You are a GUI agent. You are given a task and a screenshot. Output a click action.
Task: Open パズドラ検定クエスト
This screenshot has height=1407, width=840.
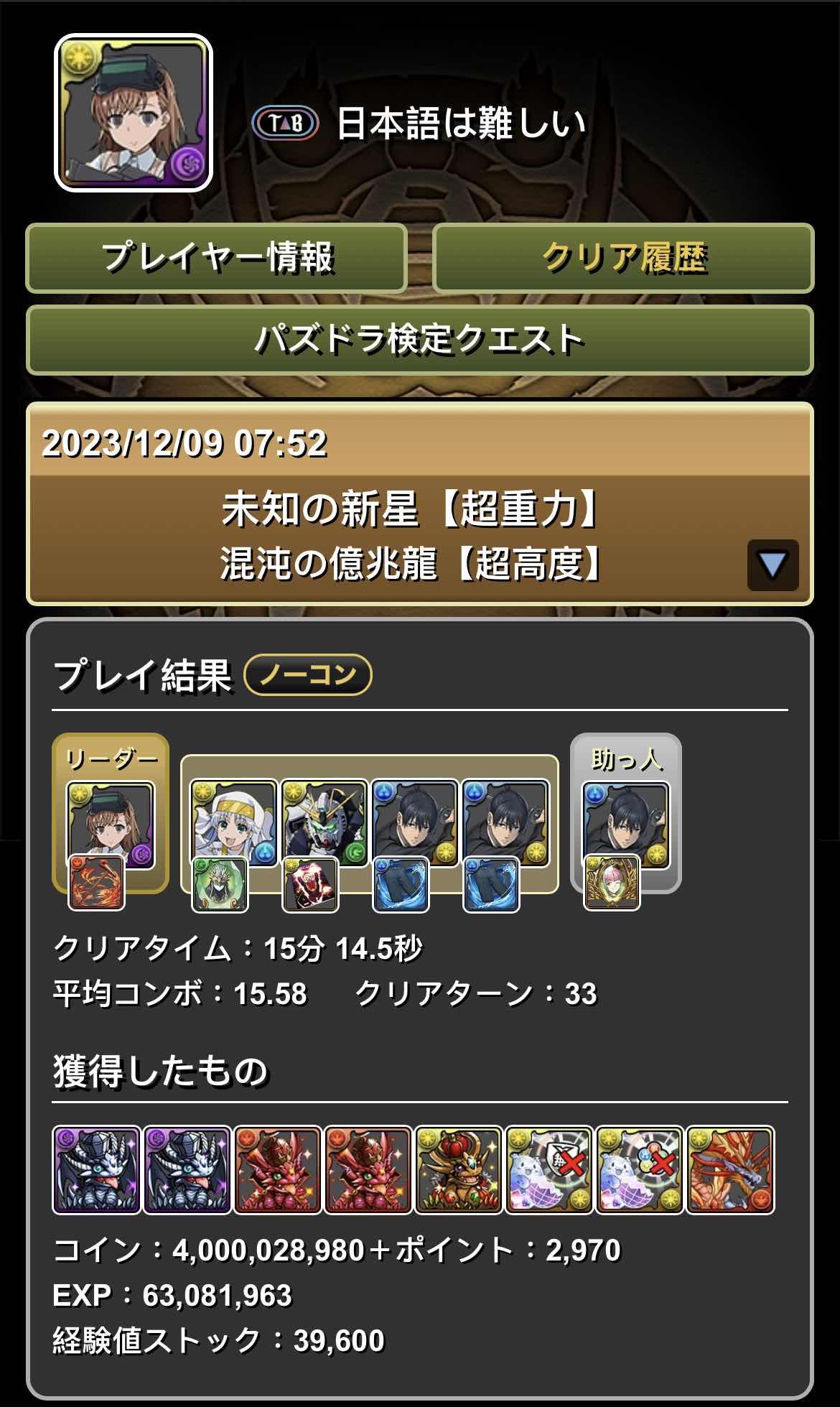419,340
